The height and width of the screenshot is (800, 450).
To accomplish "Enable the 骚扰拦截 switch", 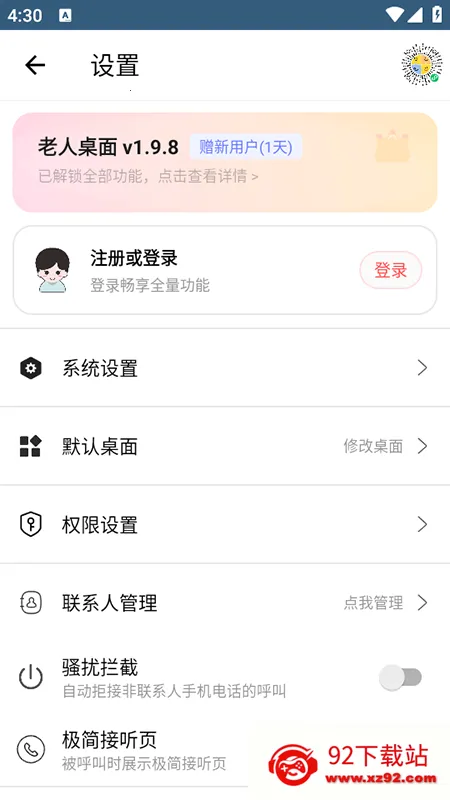I will [x=401, y=678].
